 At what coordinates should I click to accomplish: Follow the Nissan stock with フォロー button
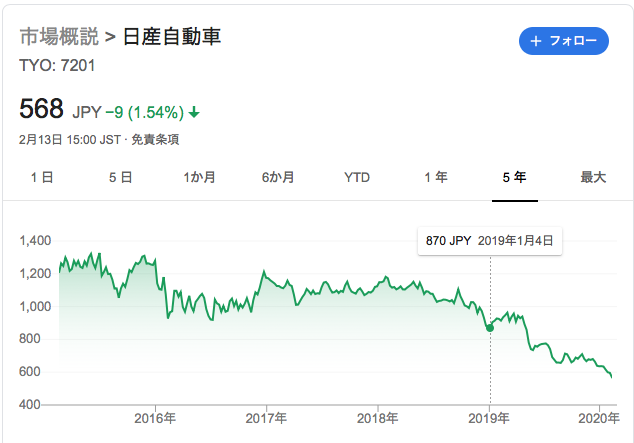(563, 41)
